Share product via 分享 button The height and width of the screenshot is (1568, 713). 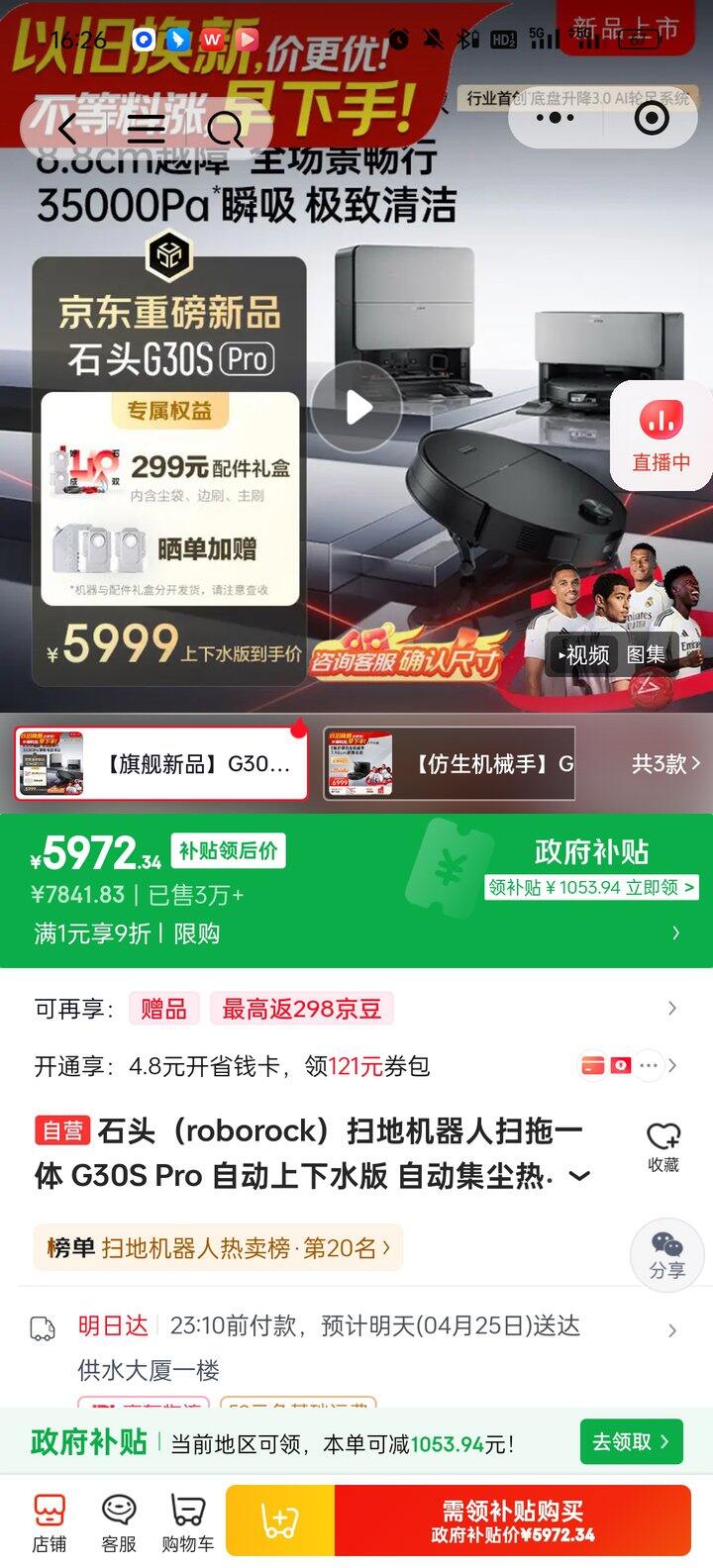point(666,1255)
